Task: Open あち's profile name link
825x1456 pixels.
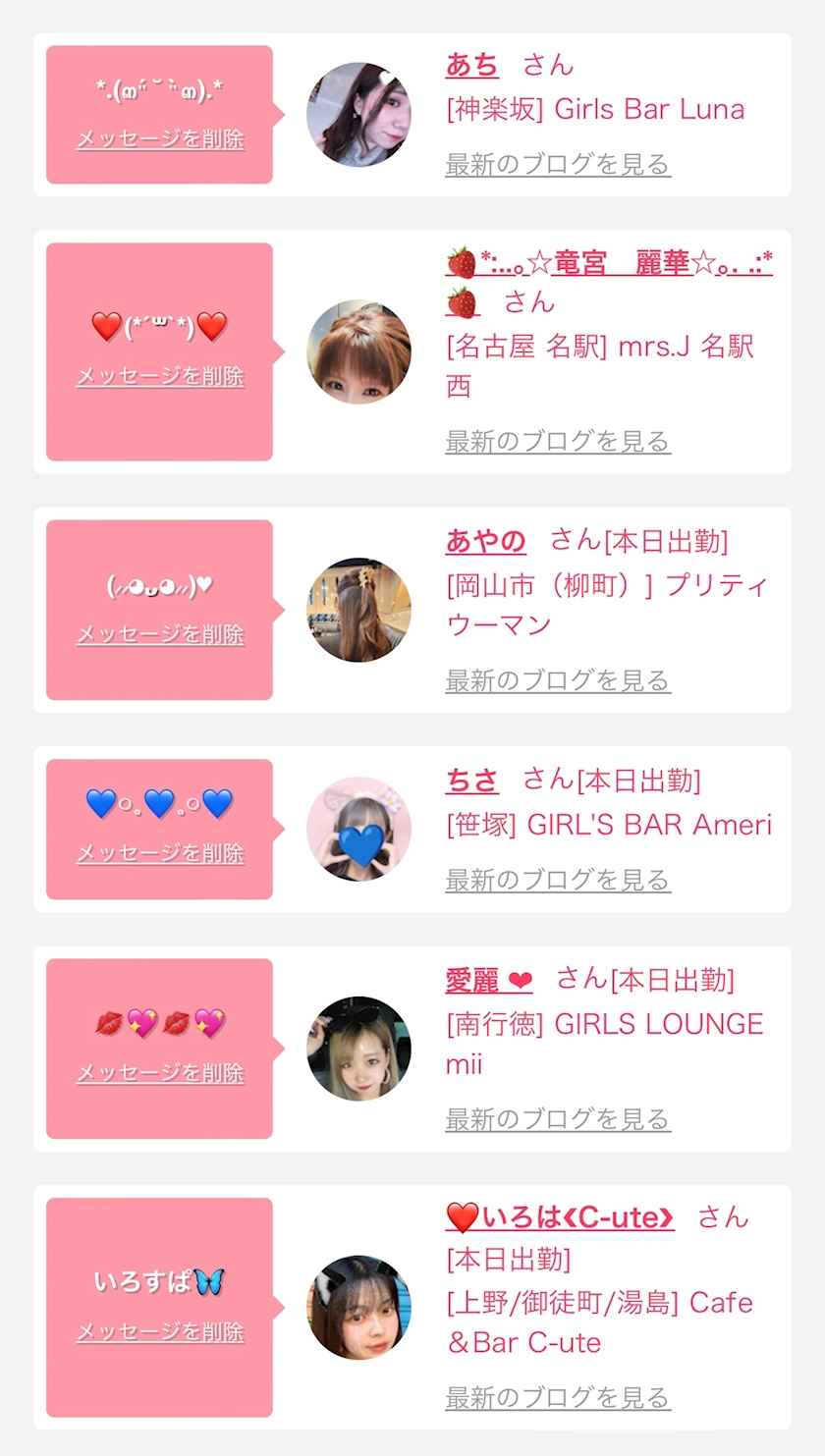Action: (x=471, y=66)
